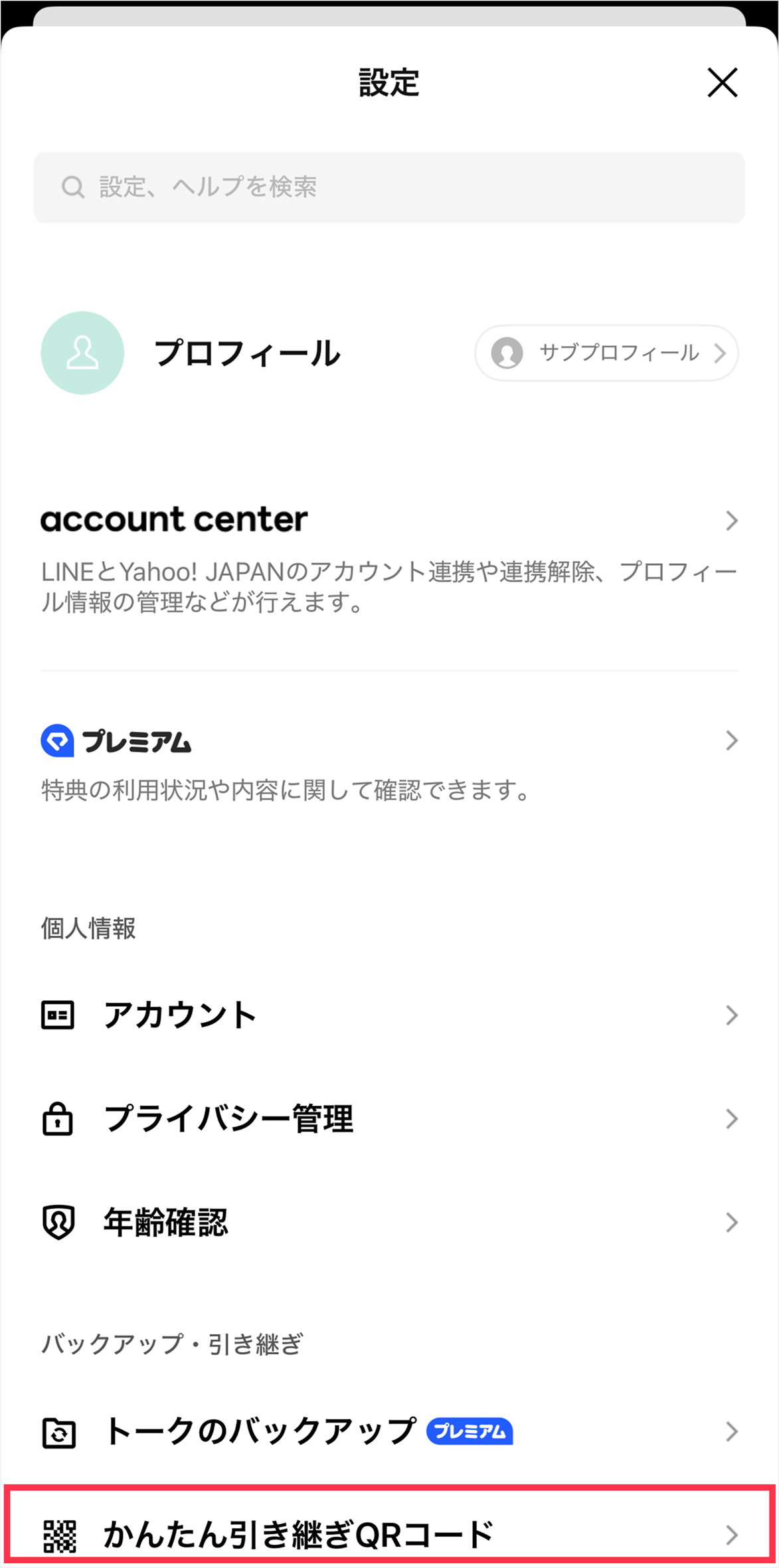The width and height of the screenshot is (779, 1568).
Task: Open the サブプロフィール button
Action: click(x=606, y=353)
